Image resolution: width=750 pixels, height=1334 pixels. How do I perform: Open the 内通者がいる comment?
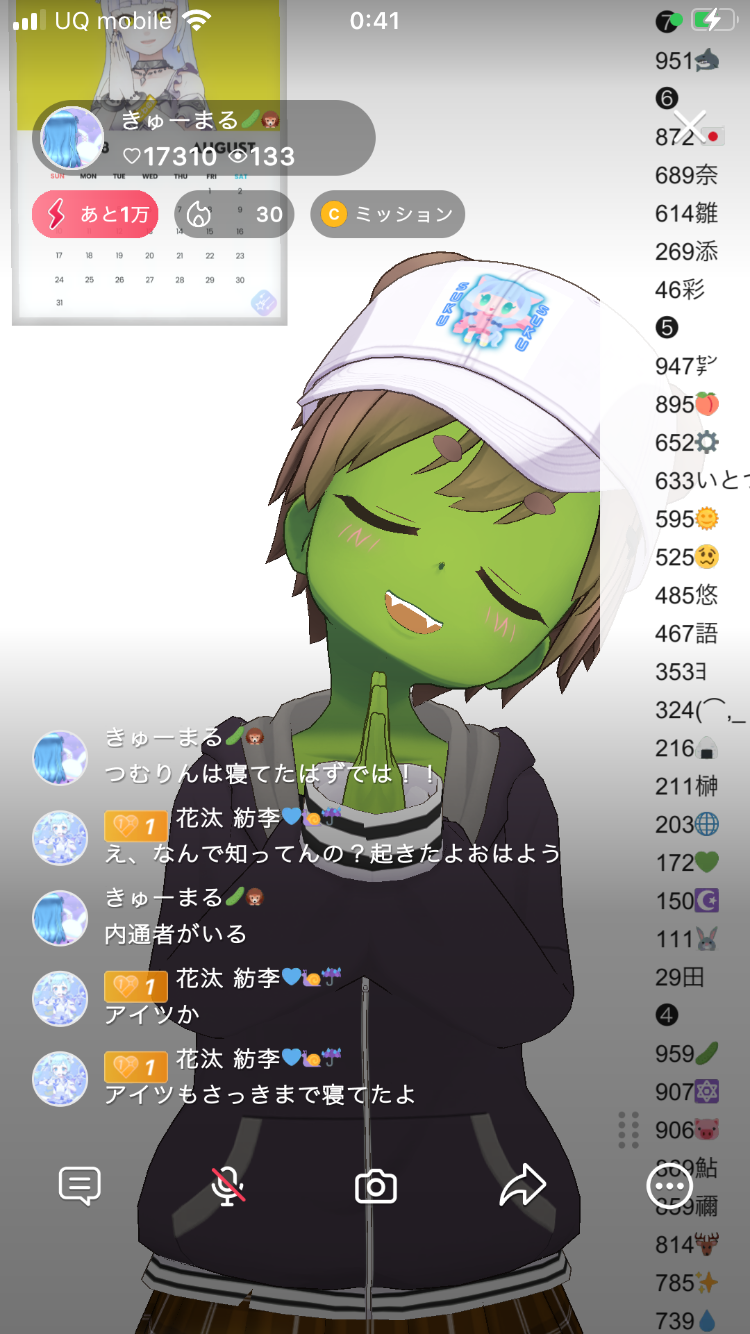[x=175, y=934]
